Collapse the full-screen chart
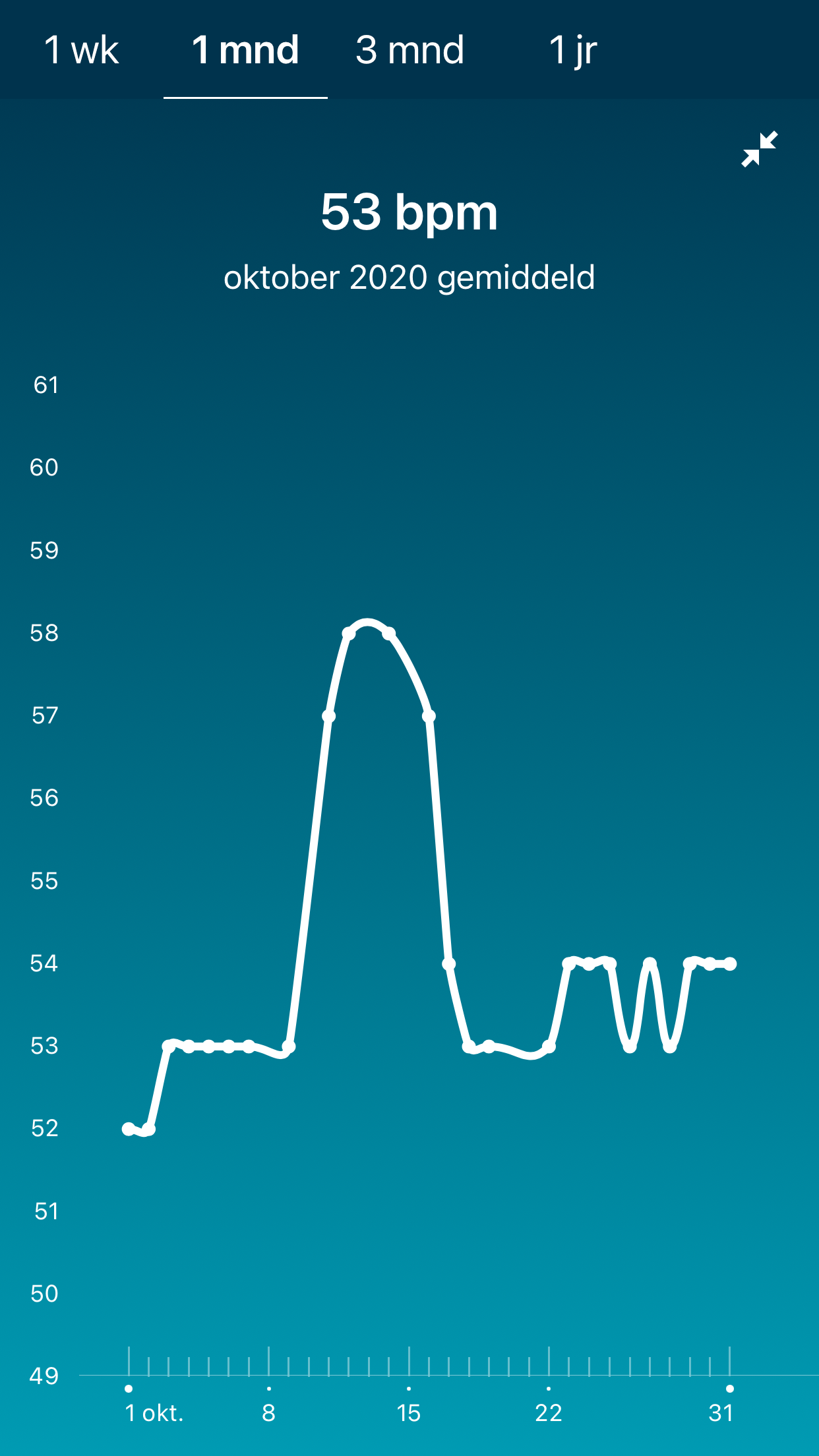 [759, 149]
